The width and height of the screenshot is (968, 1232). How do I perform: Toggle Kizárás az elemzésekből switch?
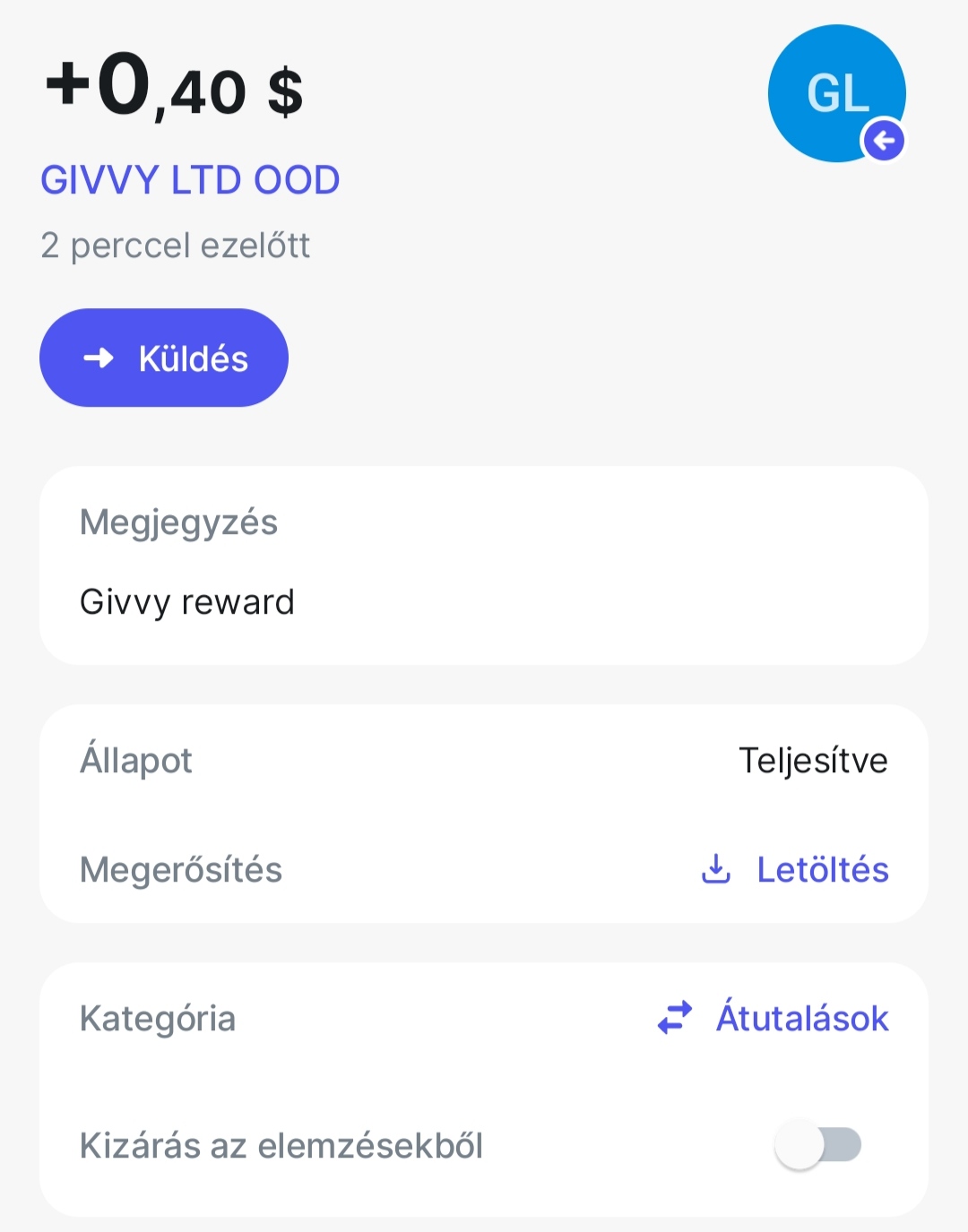[817, 1145]
